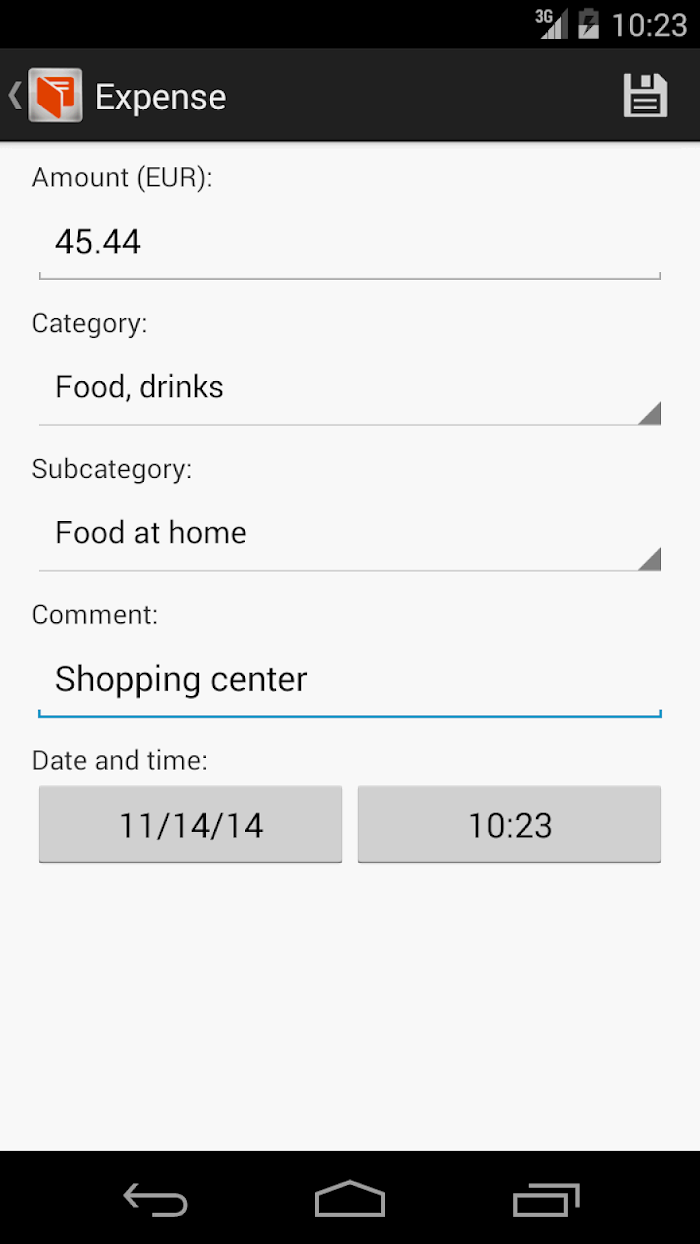Edit the Amount field showing 45.44

350,243
